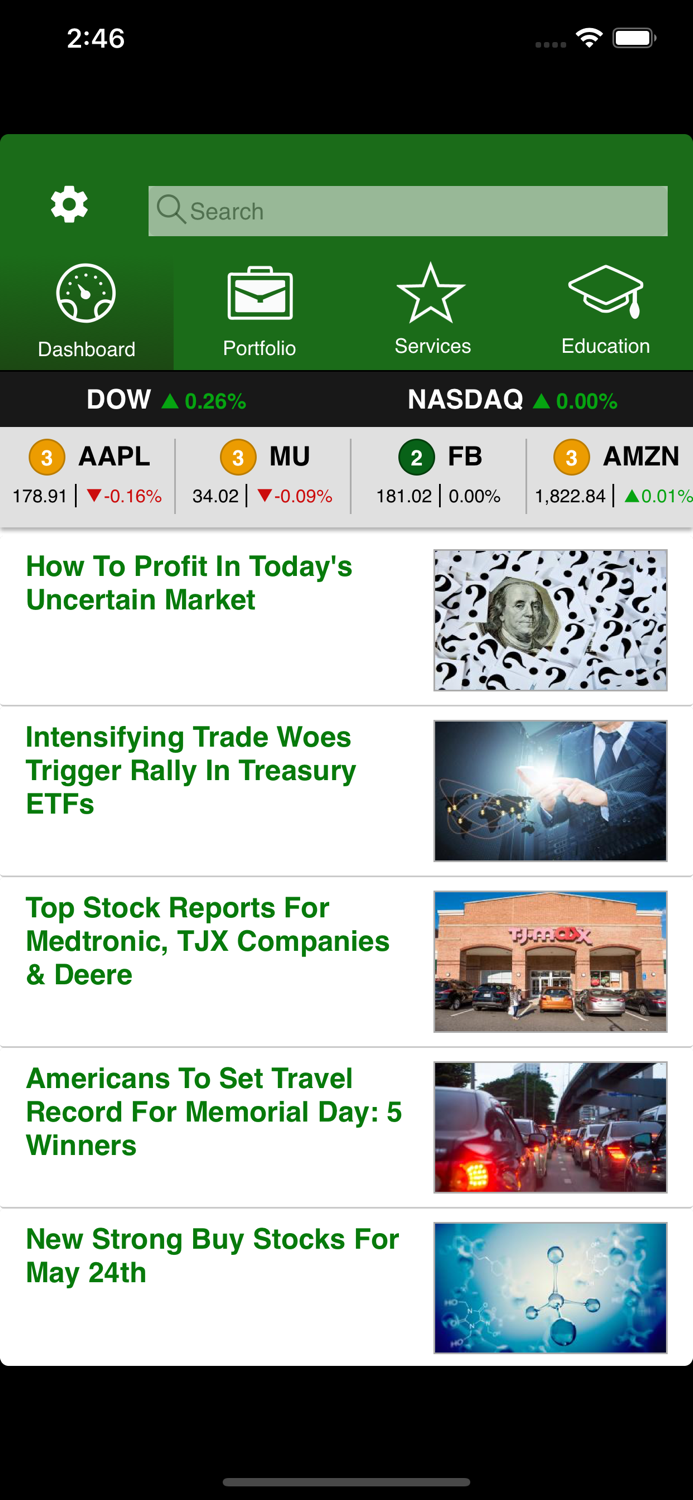693x1500 pixels.
Task: Open the AAPL stock quote
Action: point(87,474)
